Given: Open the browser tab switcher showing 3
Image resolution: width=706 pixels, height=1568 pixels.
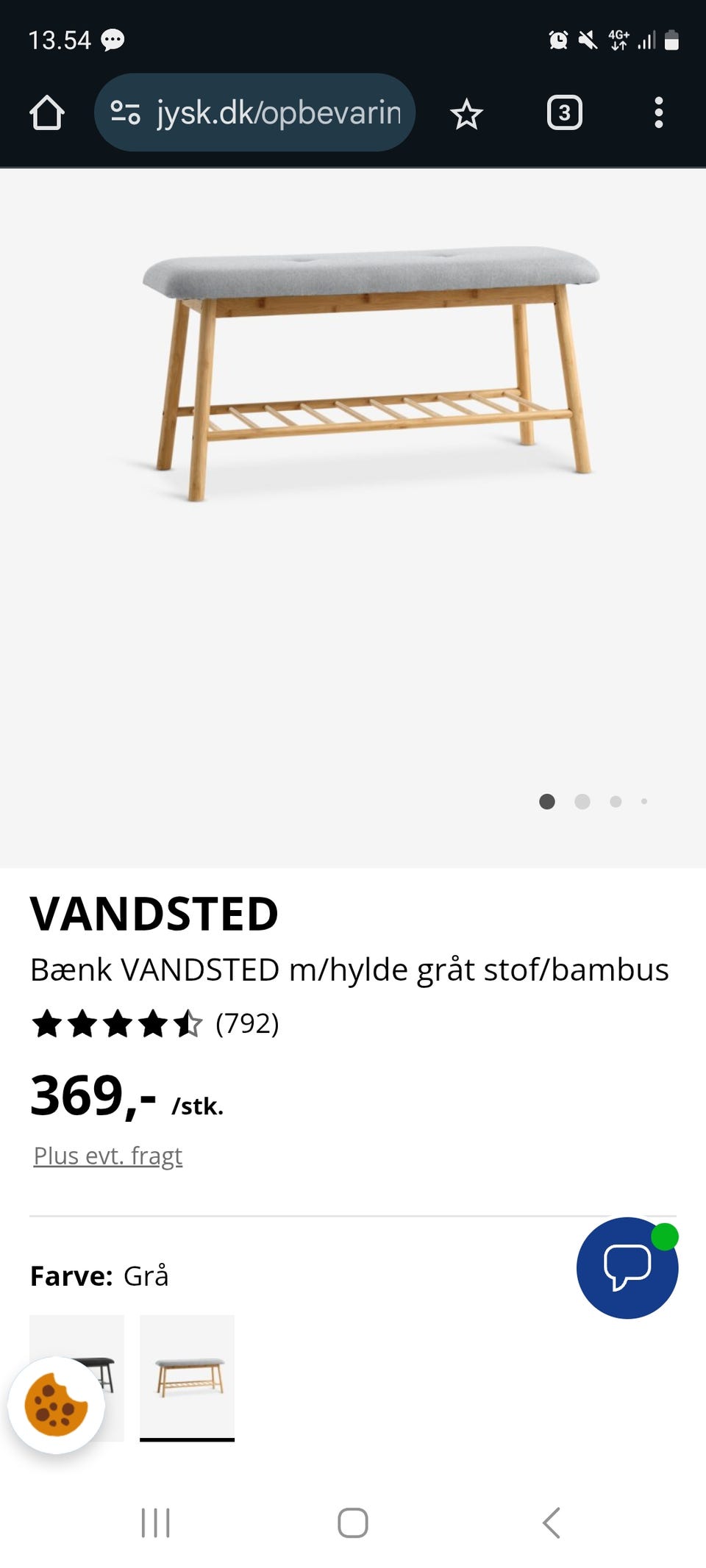Looking at the screenshot, I should pyautogui.click(x=563, y=112).
